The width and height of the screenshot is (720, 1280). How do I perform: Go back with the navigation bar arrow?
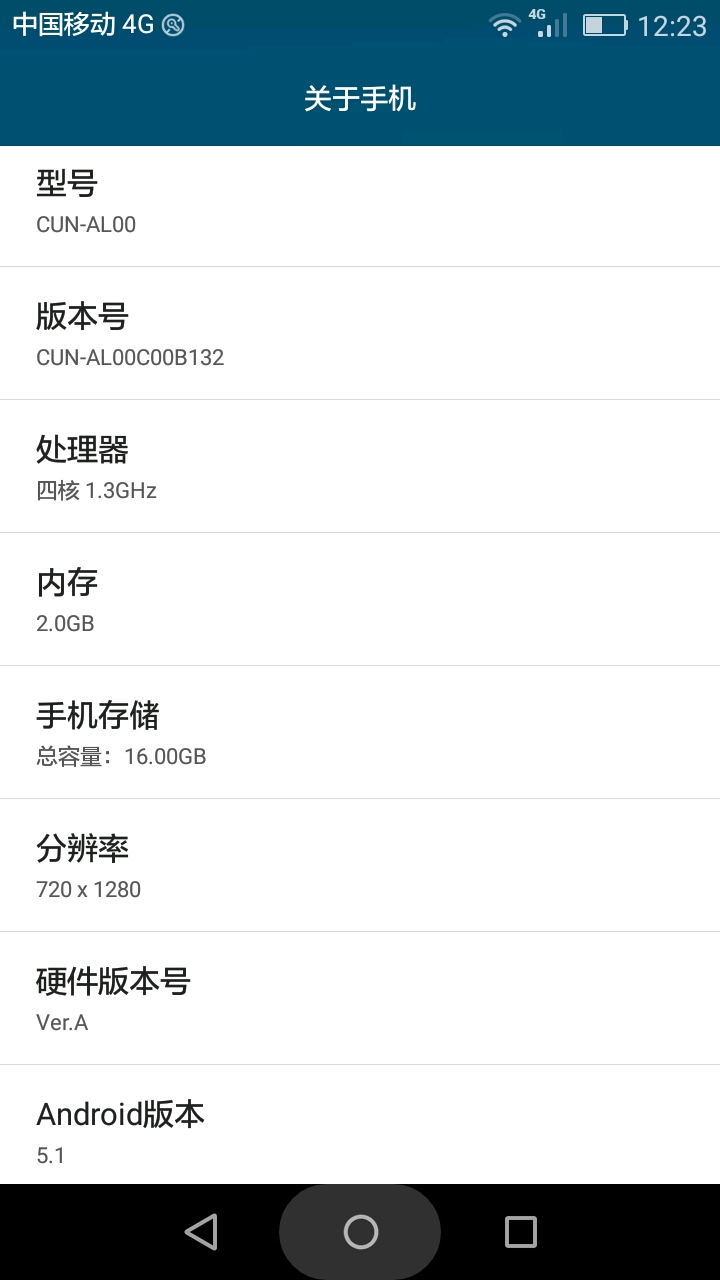coord(201,1232)
